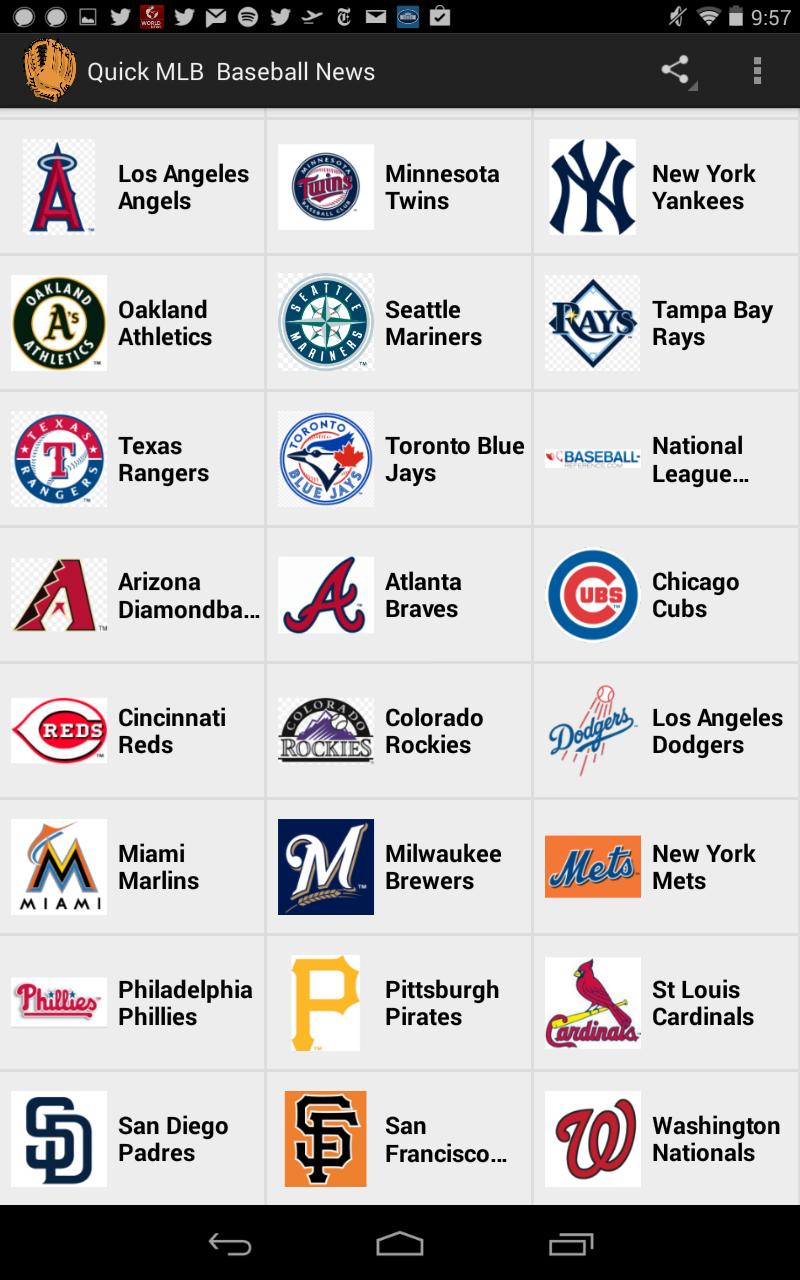The image size is (800, 1280).
Task: Open the Seattle Mariners compass logo
Action: (325, 322)
